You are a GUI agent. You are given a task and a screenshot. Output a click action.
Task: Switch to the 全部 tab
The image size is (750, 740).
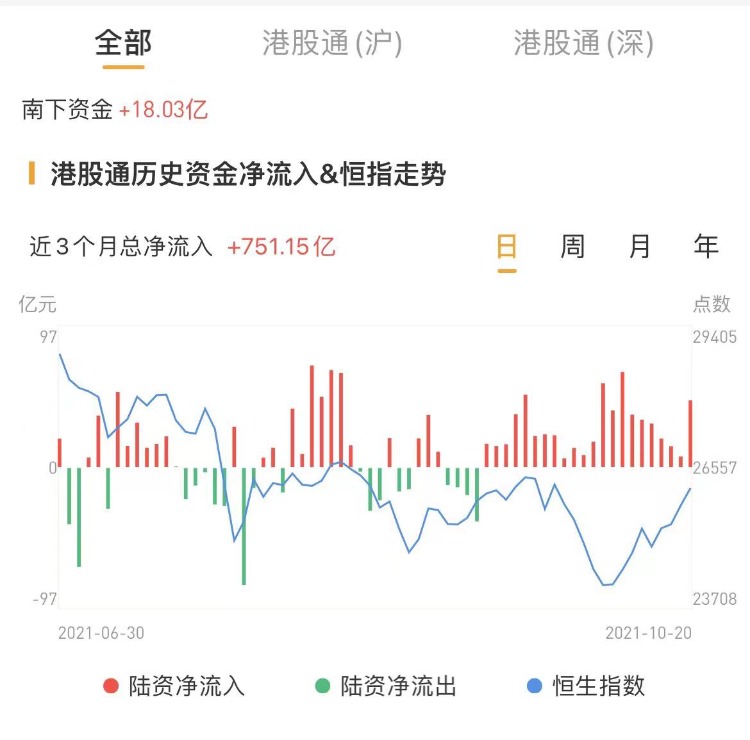point(123,43)
